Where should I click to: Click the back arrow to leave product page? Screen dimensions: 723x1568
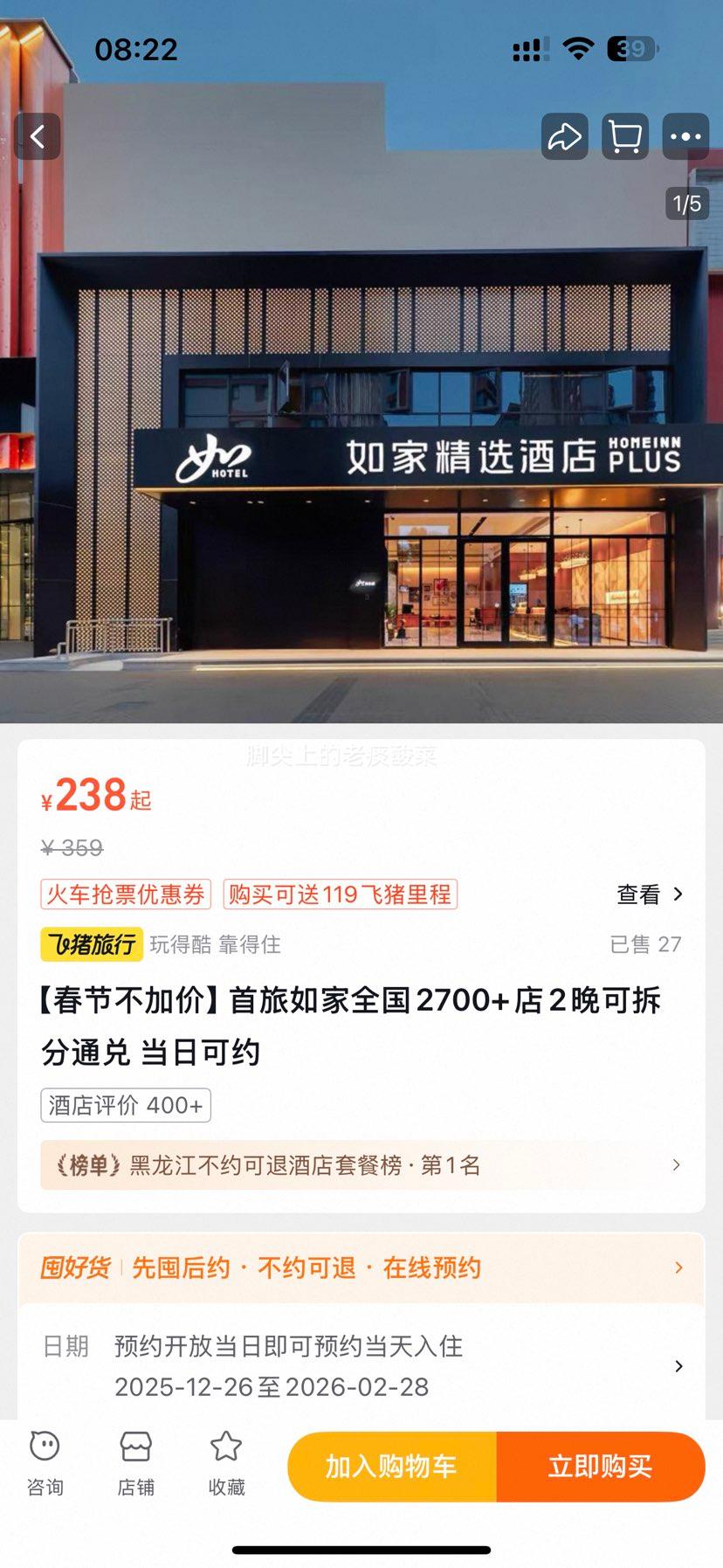(37, 137)
